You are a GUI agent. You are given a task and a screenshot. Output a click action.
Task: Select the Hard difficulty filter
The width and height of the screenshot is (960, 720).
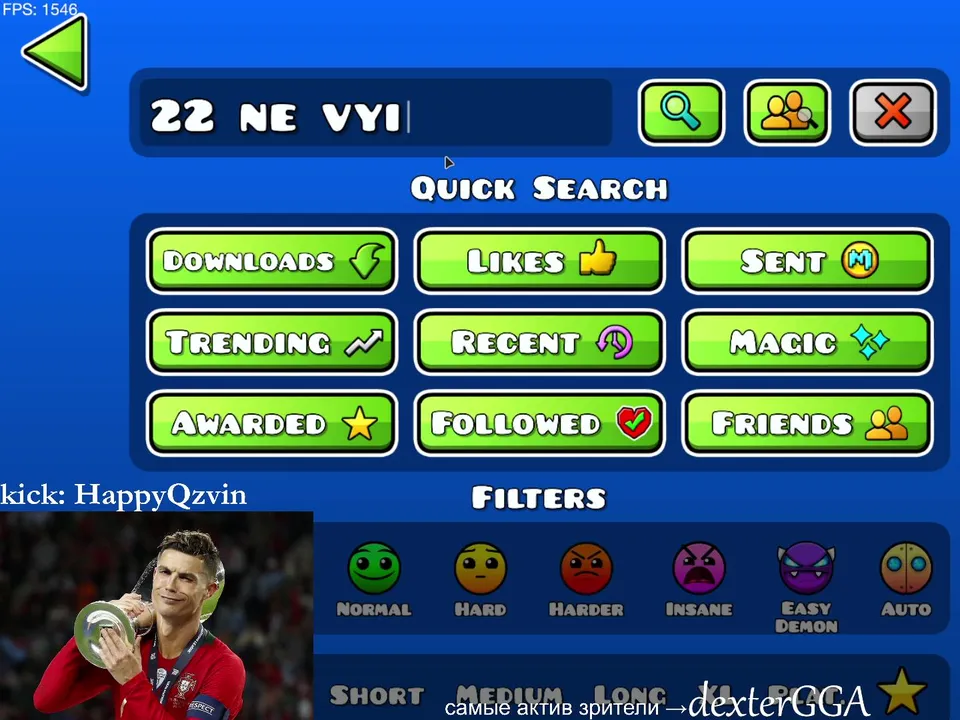[480, 571]
